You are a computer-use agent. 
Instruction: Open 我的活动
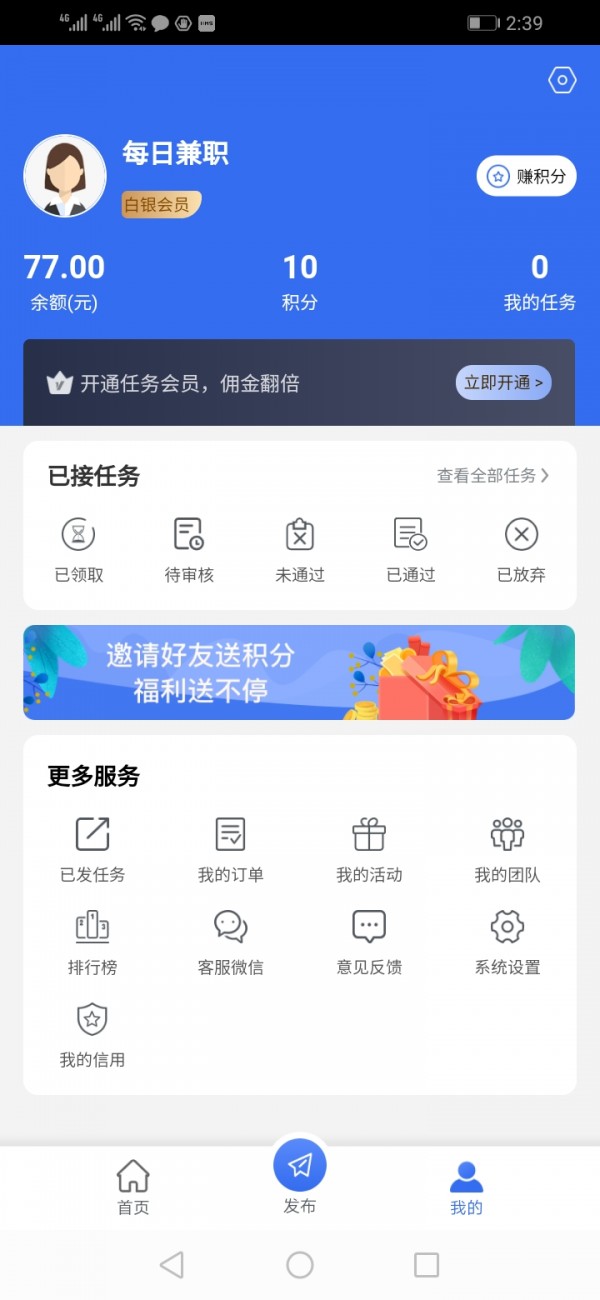pos(369,849)
